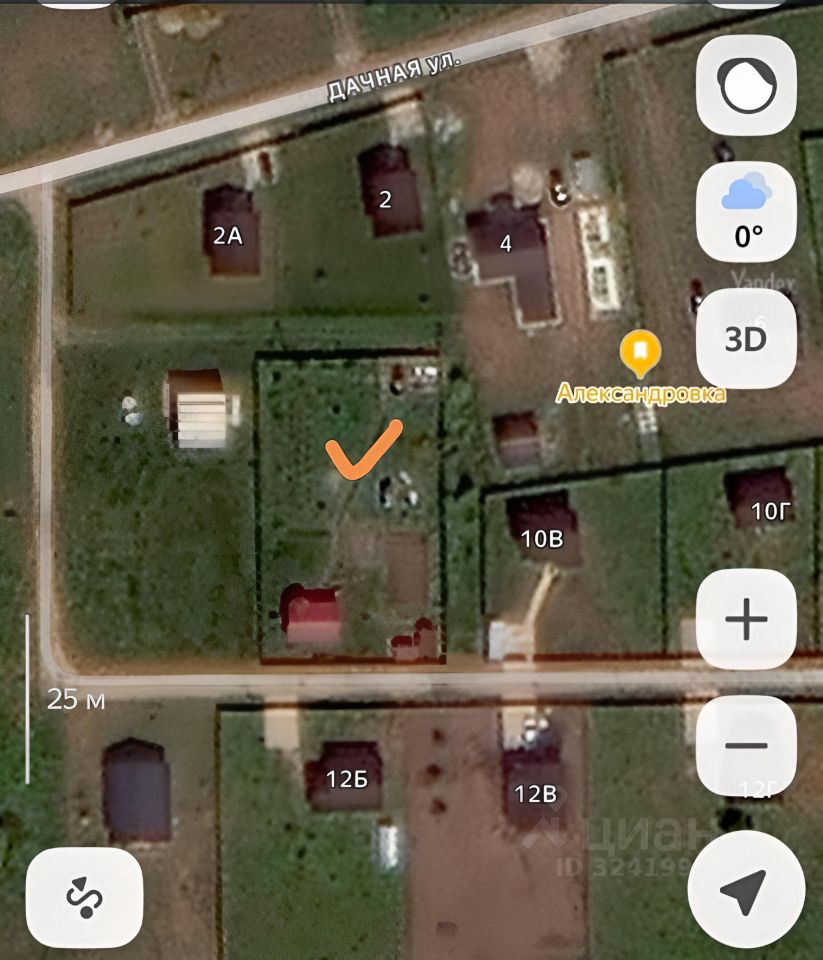Open the weather widget showing 0°
The height and width of the screenshot is (960, 823).
click(x=746, y=211)
